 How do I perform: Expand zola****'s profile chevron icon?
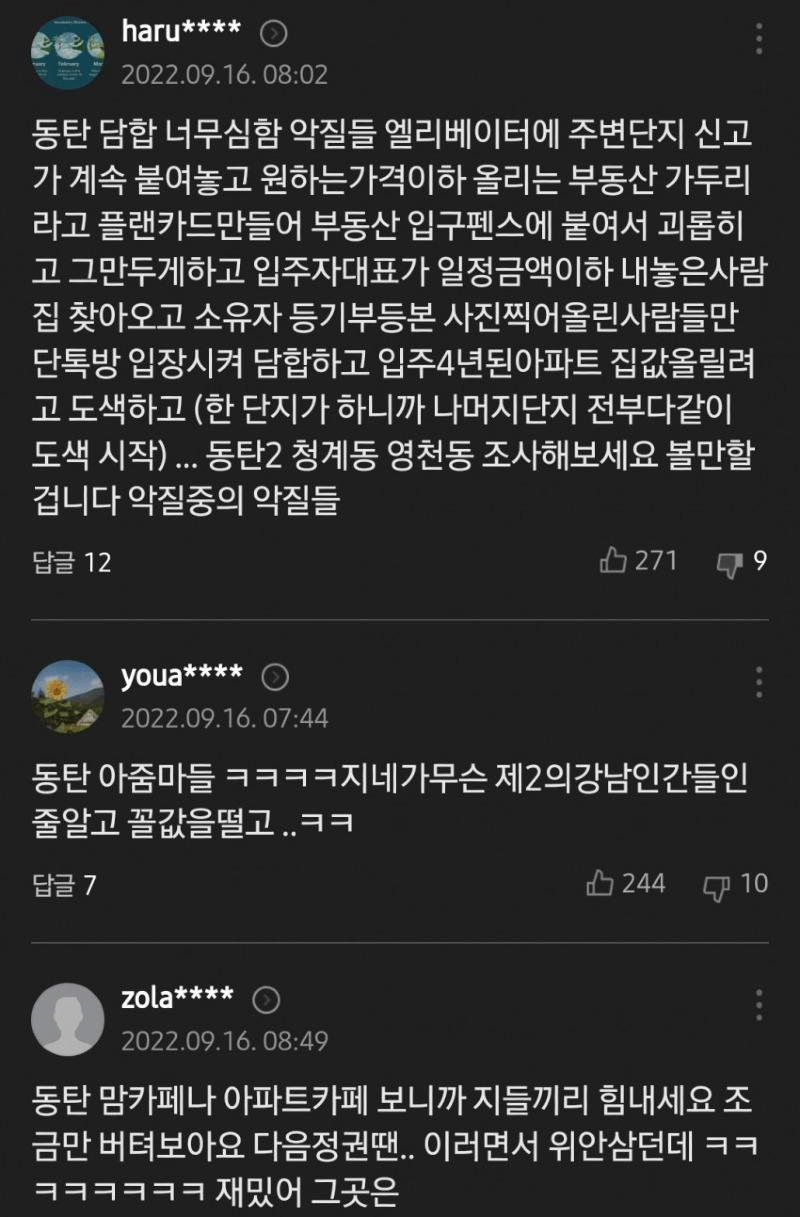pyautogui.click(x=268, y=996)
